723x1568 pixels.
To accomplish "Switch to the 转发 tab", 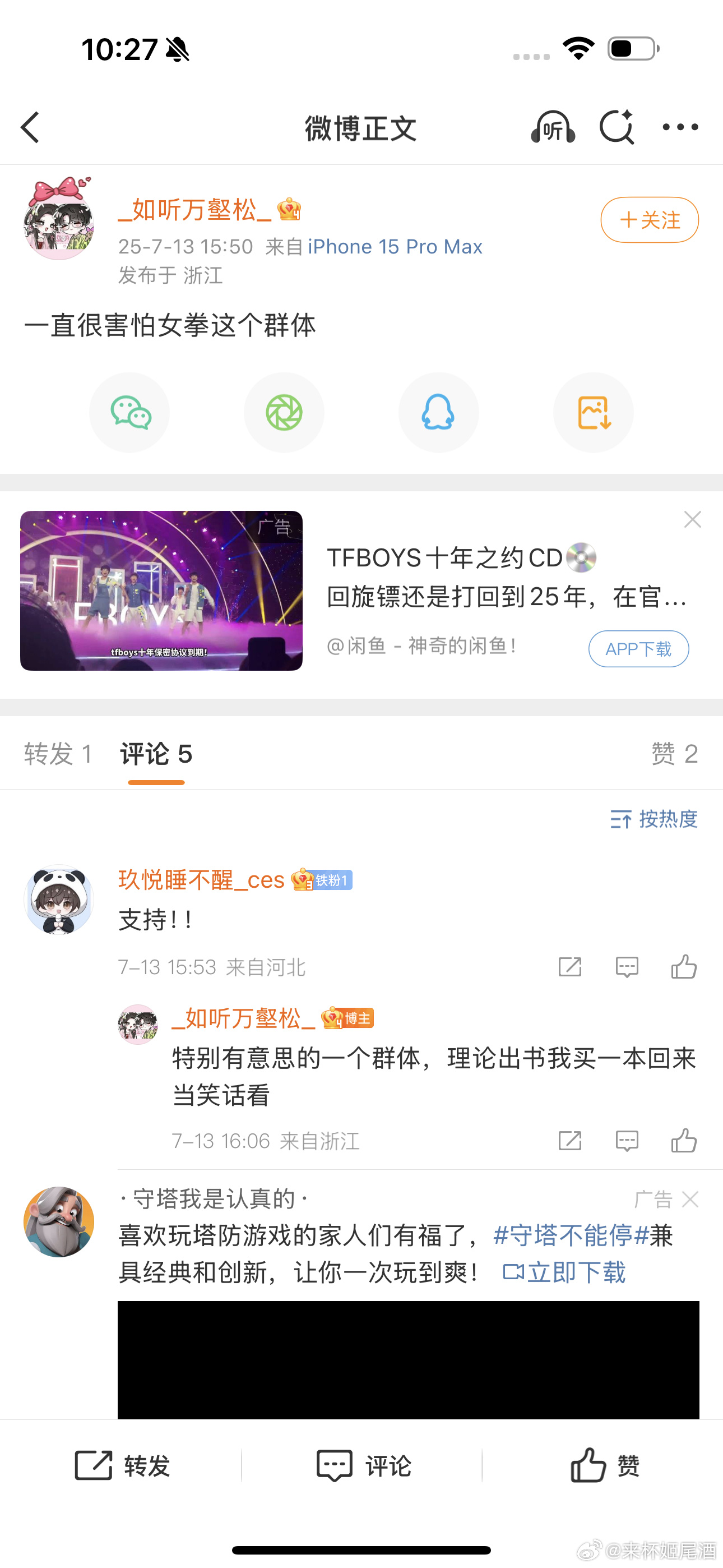I will (x=58, y=754).
